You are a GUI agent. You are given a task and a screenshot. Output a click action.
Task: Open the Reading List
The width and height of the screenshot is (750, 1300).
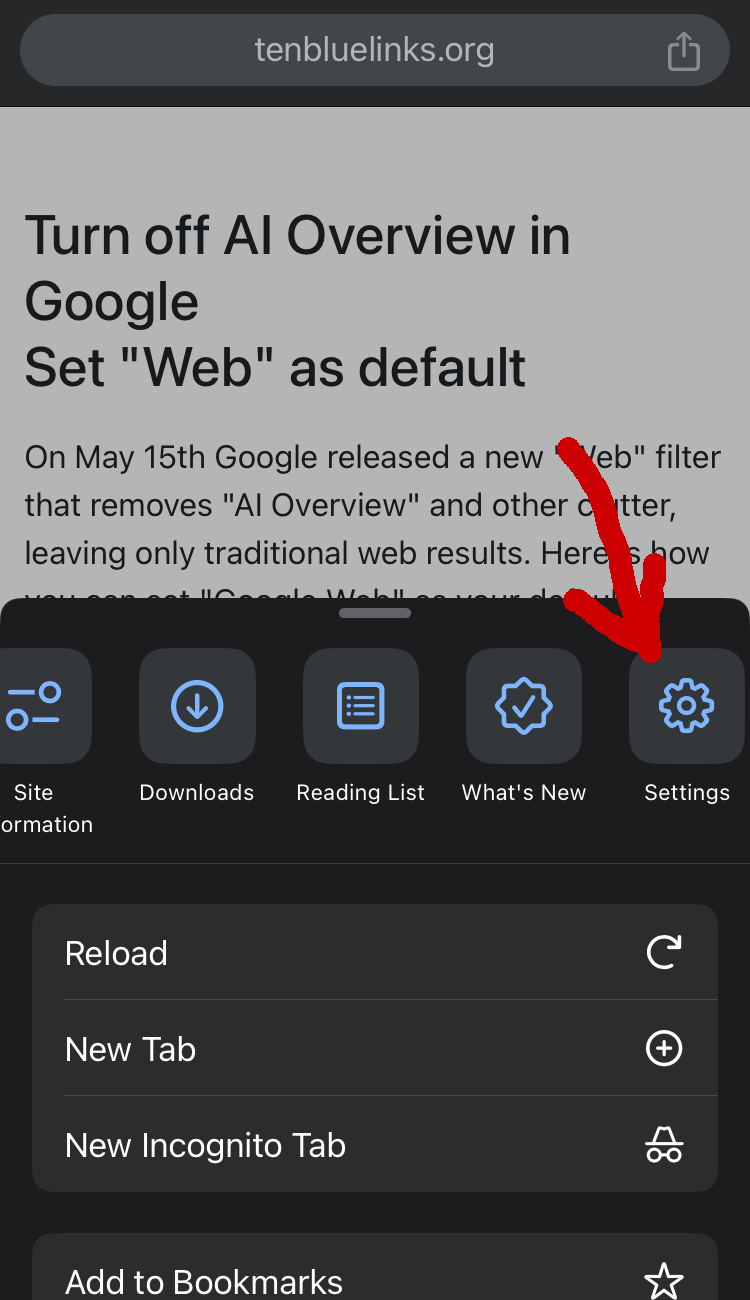click(360, 706)
